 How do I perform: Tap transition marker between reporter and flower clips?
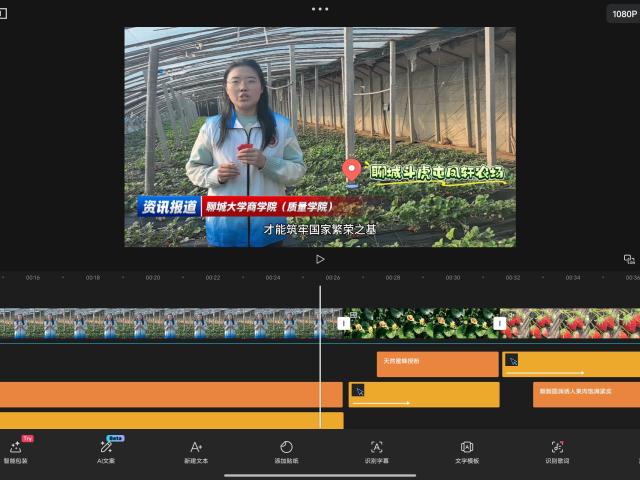[x=343, y=323]
